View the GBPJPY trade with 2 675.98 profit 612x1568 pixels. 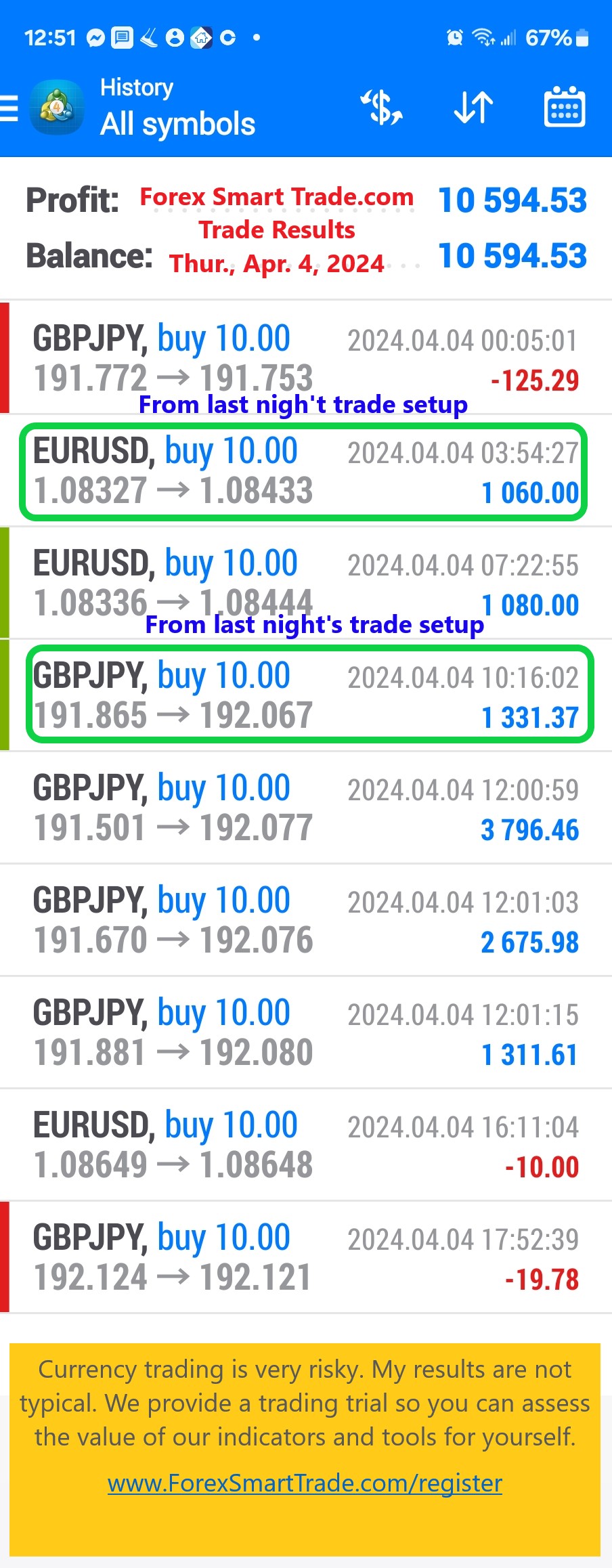click(x=306, y=919)
